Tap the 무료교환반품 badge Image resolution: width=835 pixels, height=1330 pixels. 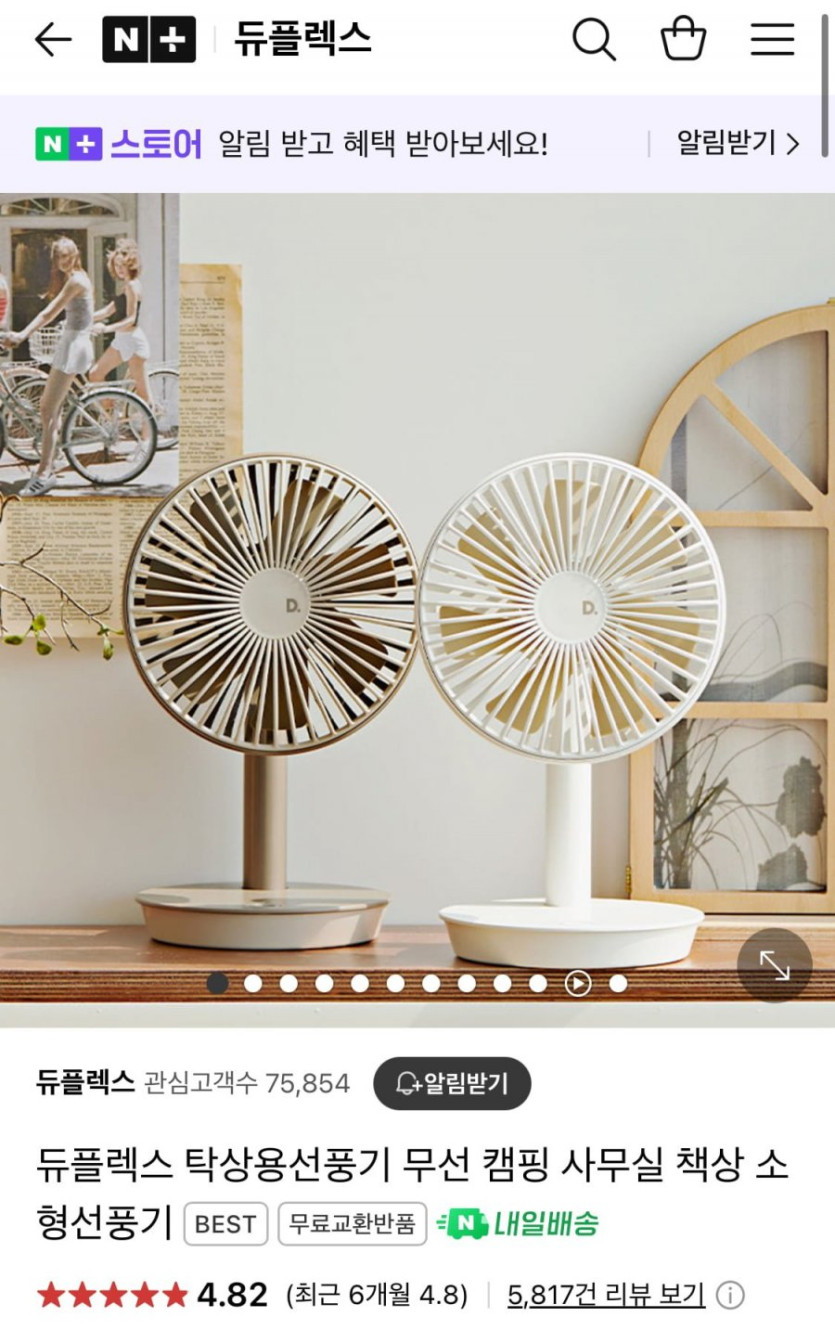click(x=352, y=1224)
